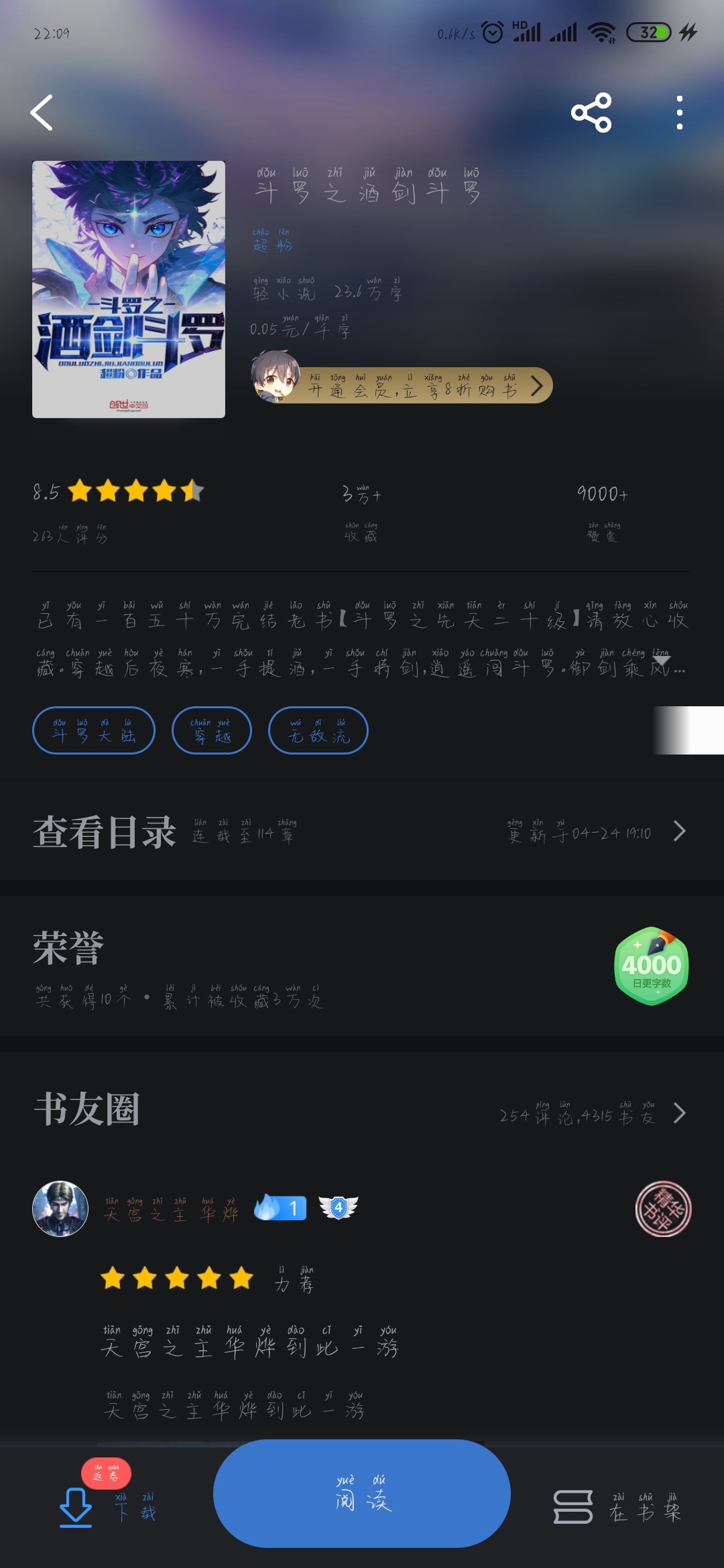Image resolution: width=724 pixels, height=1568 pixels.
Task: Select the 穿越 tag chip
Action: (x=212, y=730)
